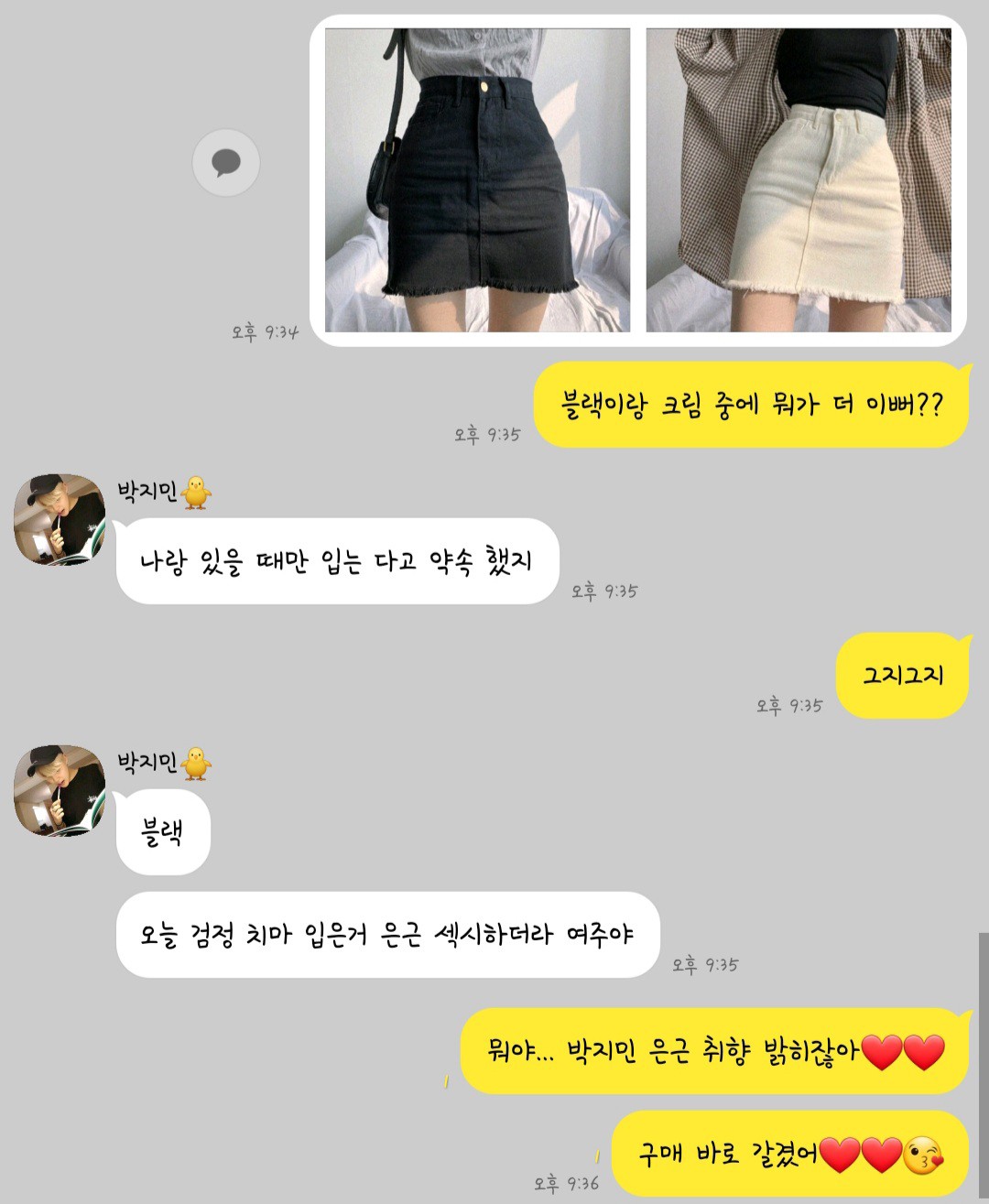This screenshot has height=1204, width=989.
Task: Open the black skirt photo in the chat
Action: (x=477, y=180)
